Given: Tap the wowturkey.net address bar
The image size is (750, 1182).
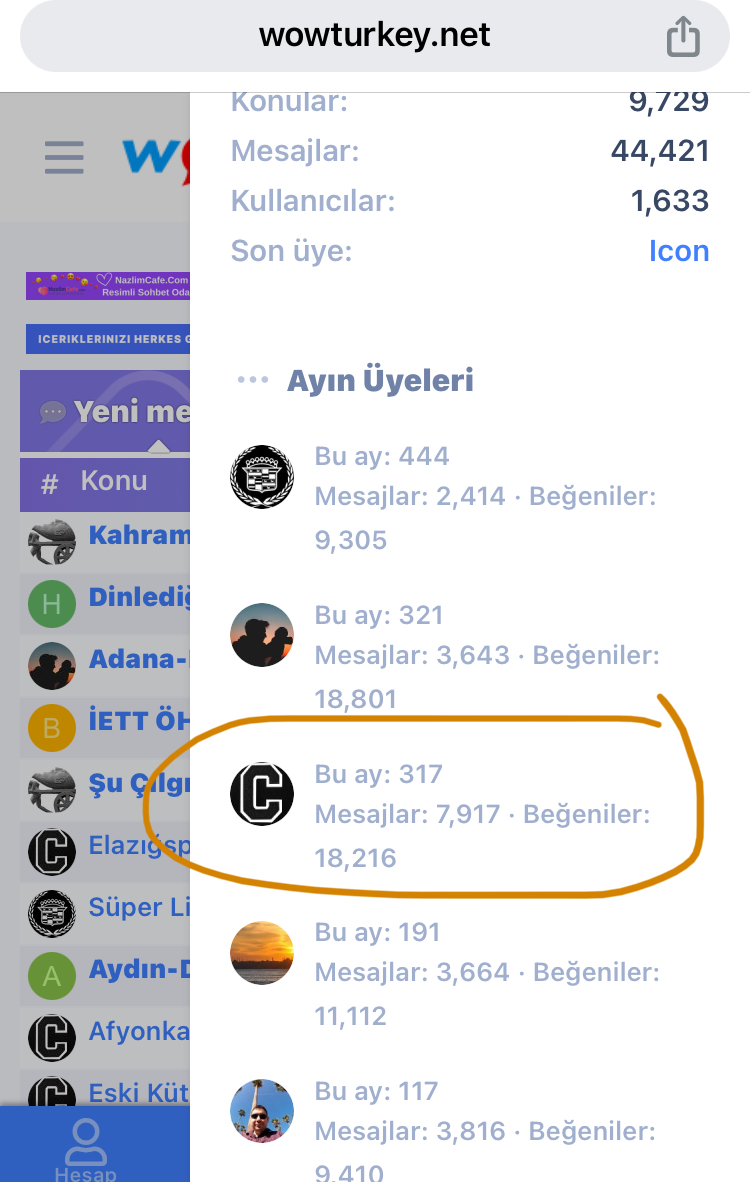Looking at the screenshot, I should coord(374,36).
